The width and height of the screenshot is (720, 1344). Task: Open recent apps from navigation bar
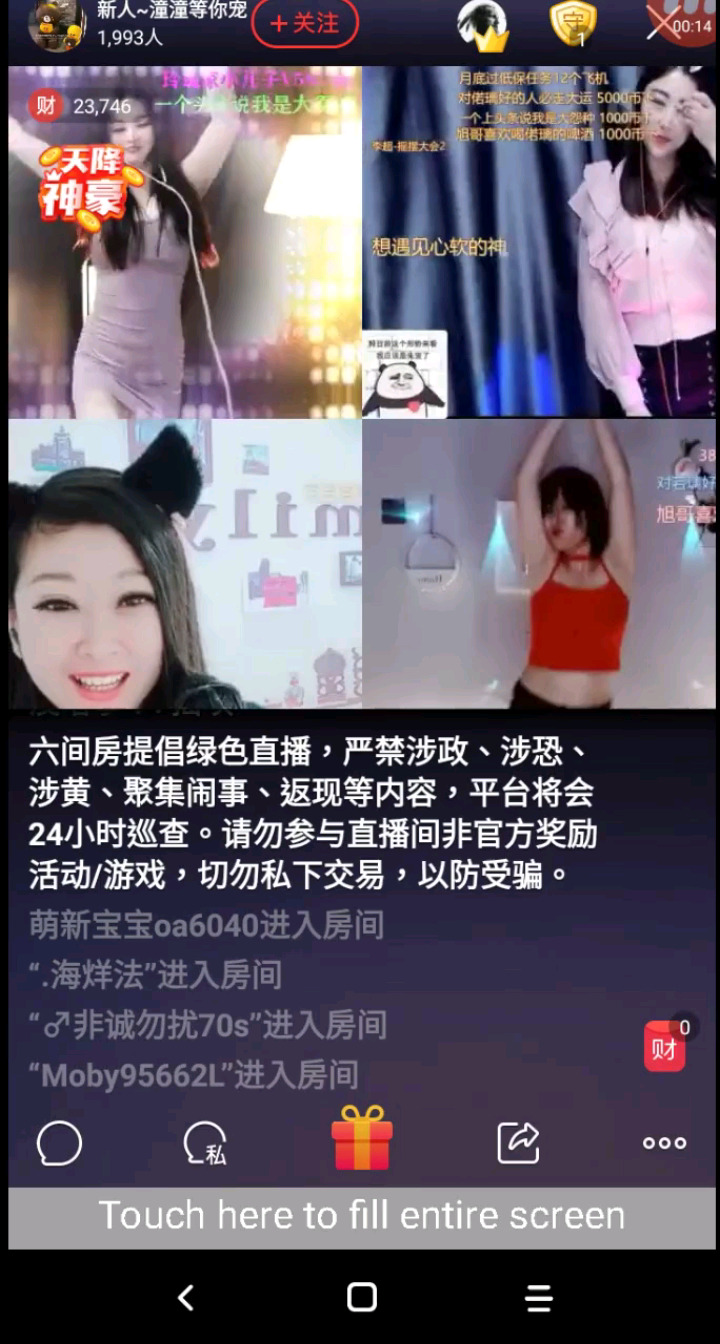(x=539, y=1298)
